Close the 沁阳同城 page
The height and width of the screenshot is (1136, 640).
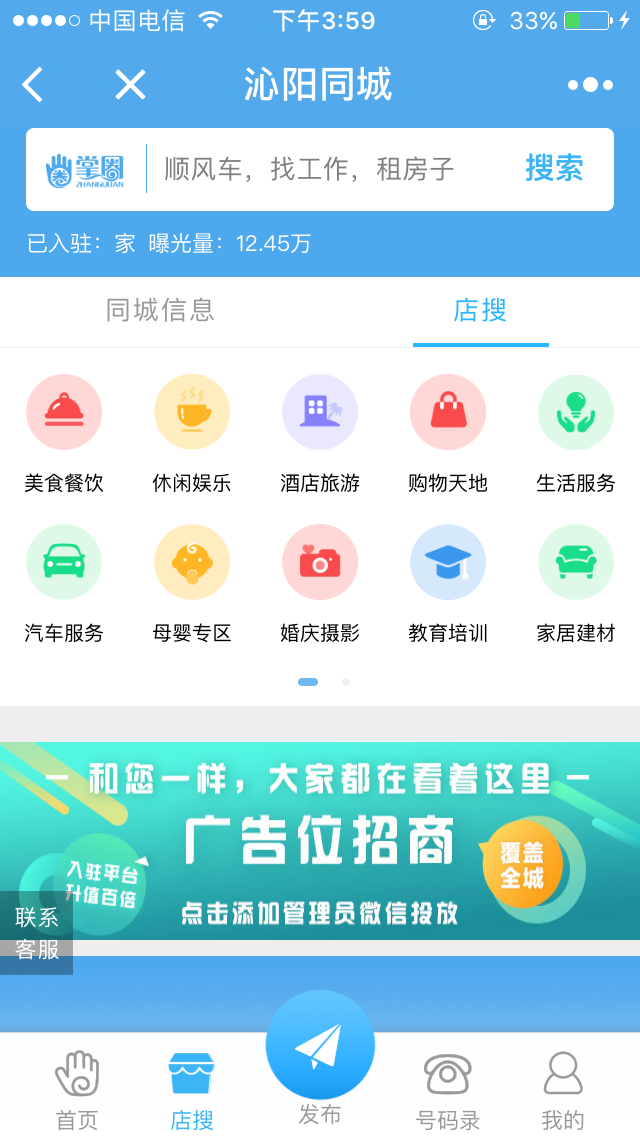point(130,85)
